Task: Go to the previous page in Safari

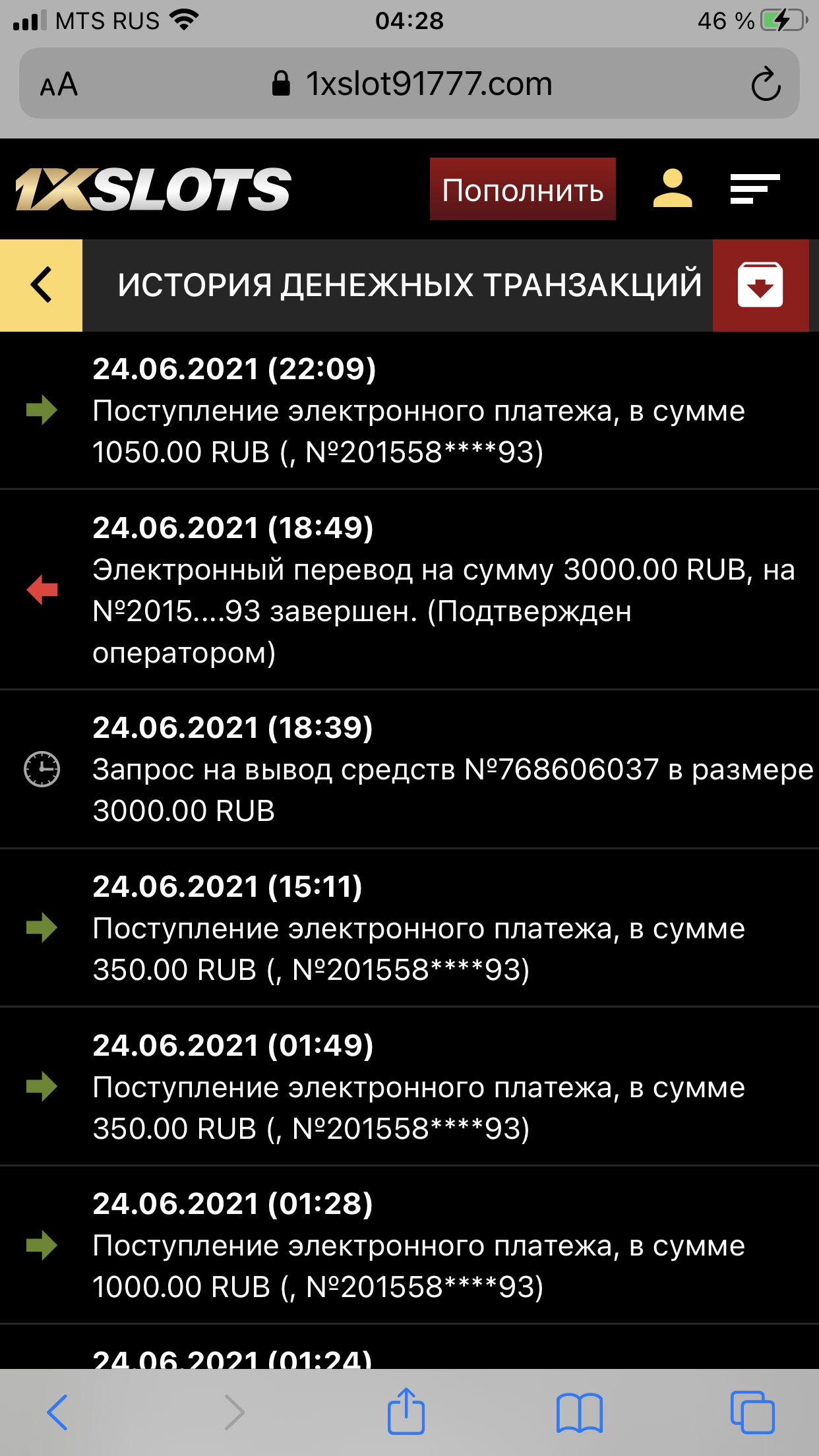Action: coord(58,1412)
